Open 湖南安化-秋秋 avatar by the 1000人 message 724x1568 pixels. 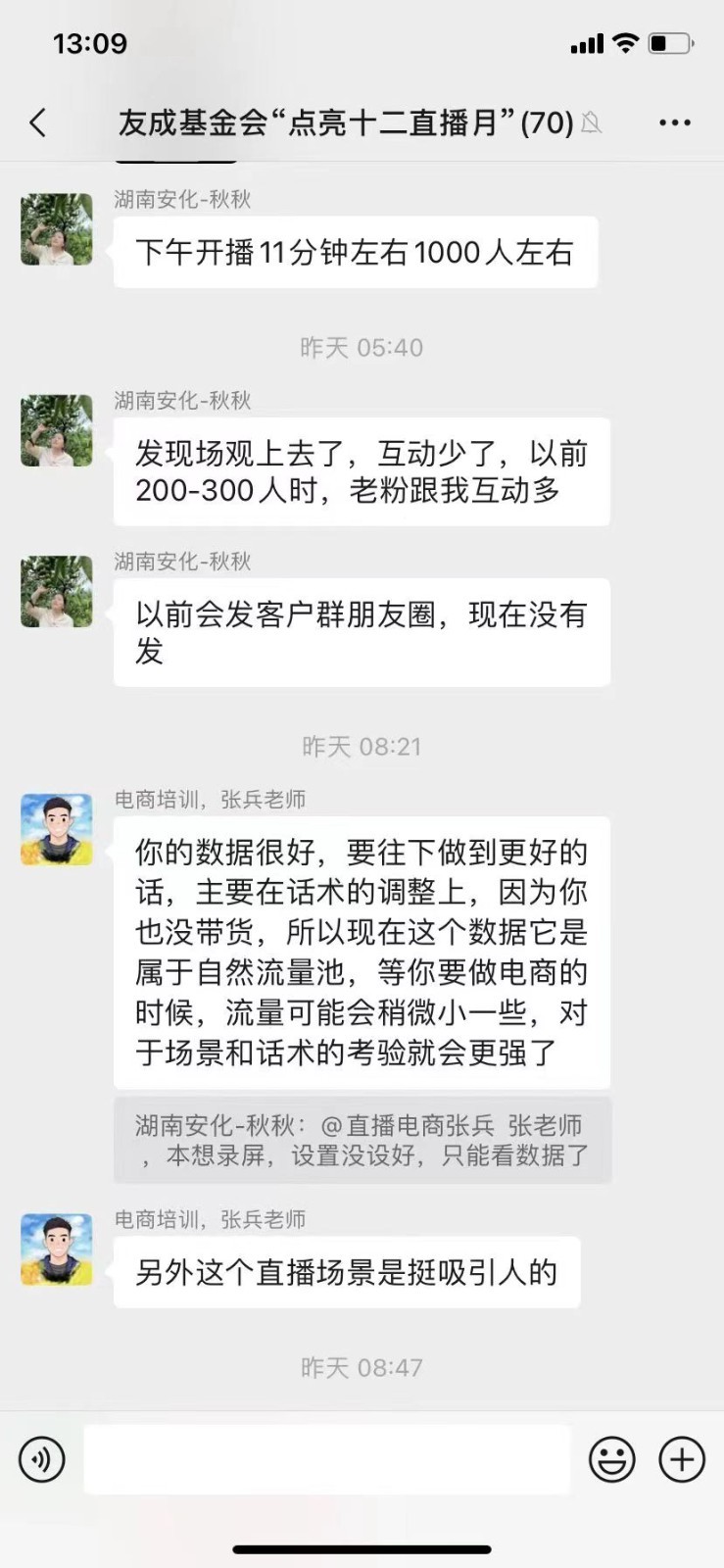click(57, 229)
